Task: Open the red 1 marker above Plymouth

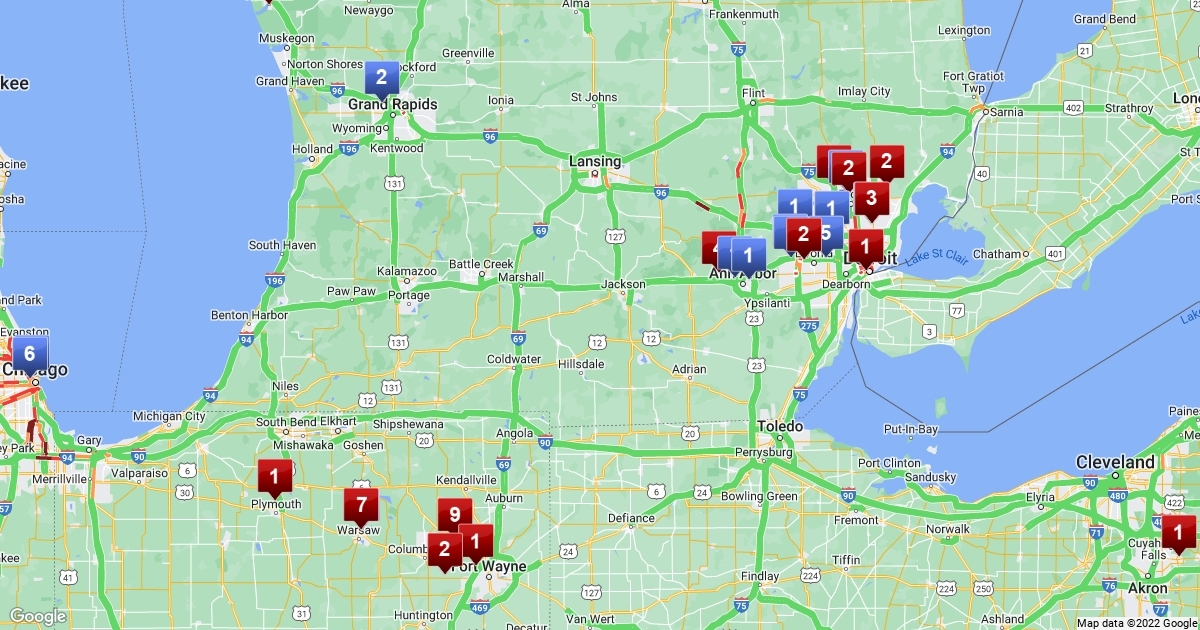Action: pos(275,475)
